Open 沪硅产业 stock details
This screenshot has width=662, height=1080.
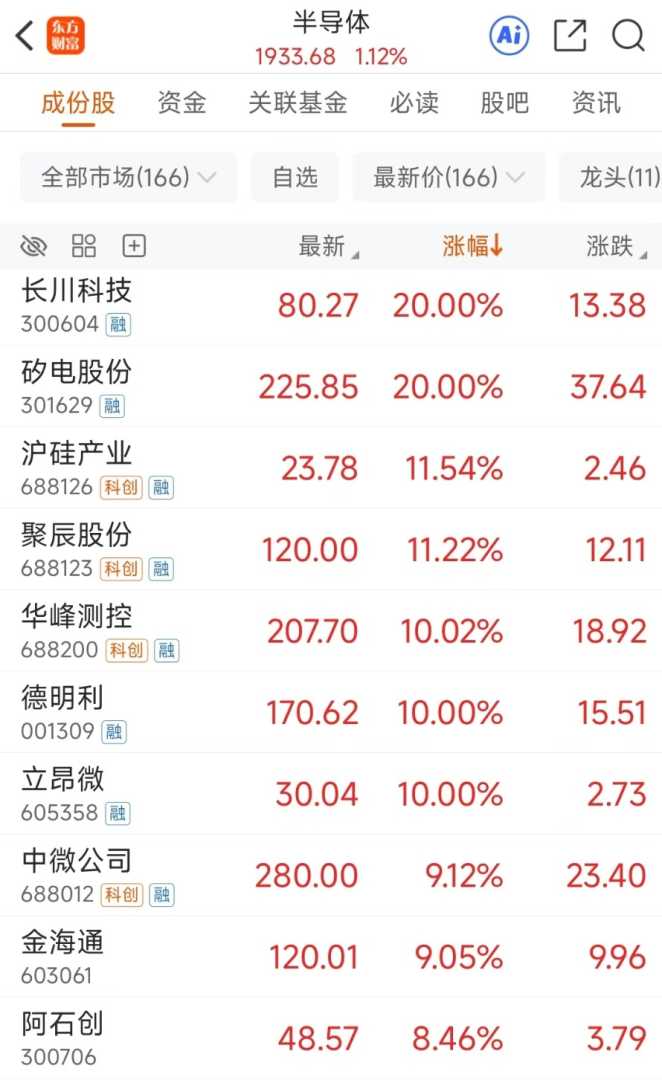click(77, 468)
